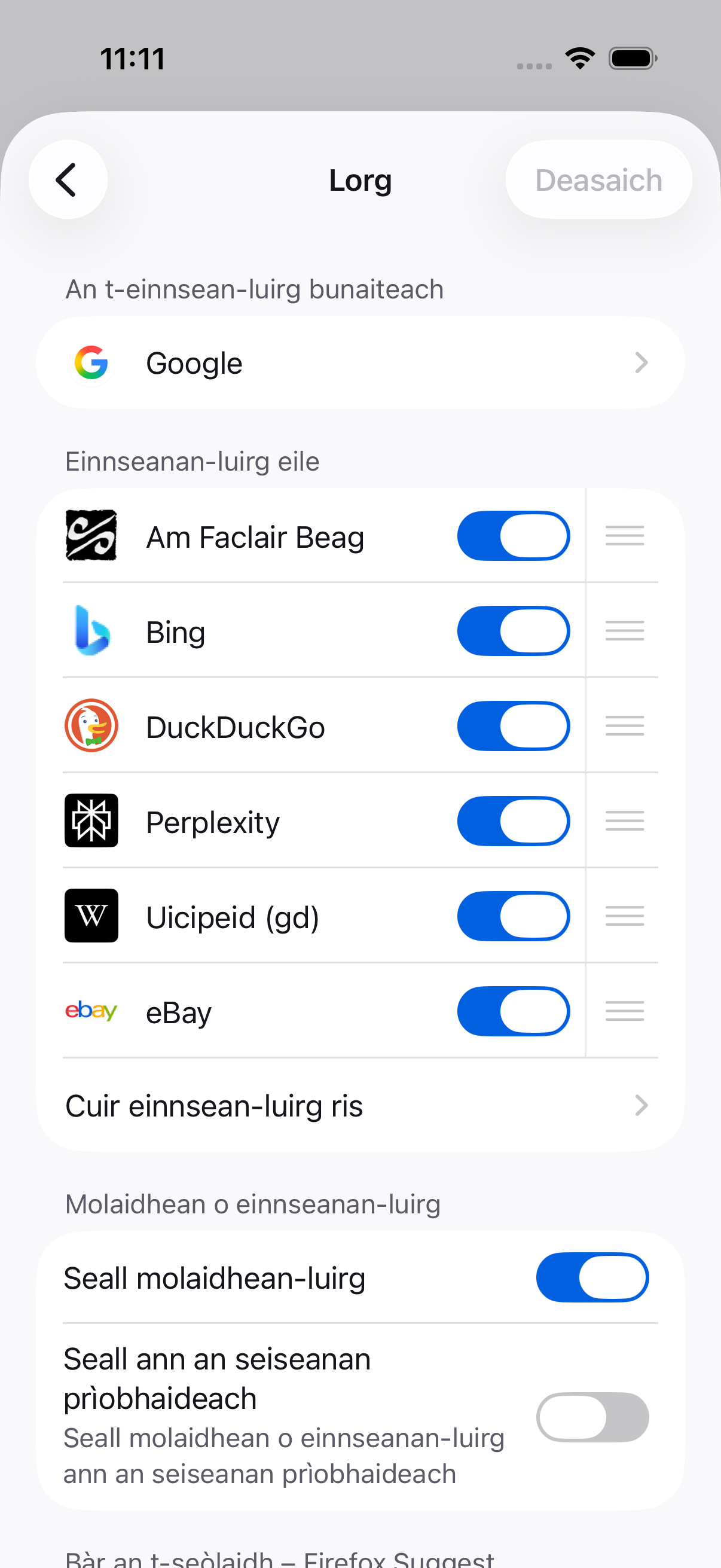Switch off DuckDuckGo search engine
721x1568 pixels.
coord(513,726)
